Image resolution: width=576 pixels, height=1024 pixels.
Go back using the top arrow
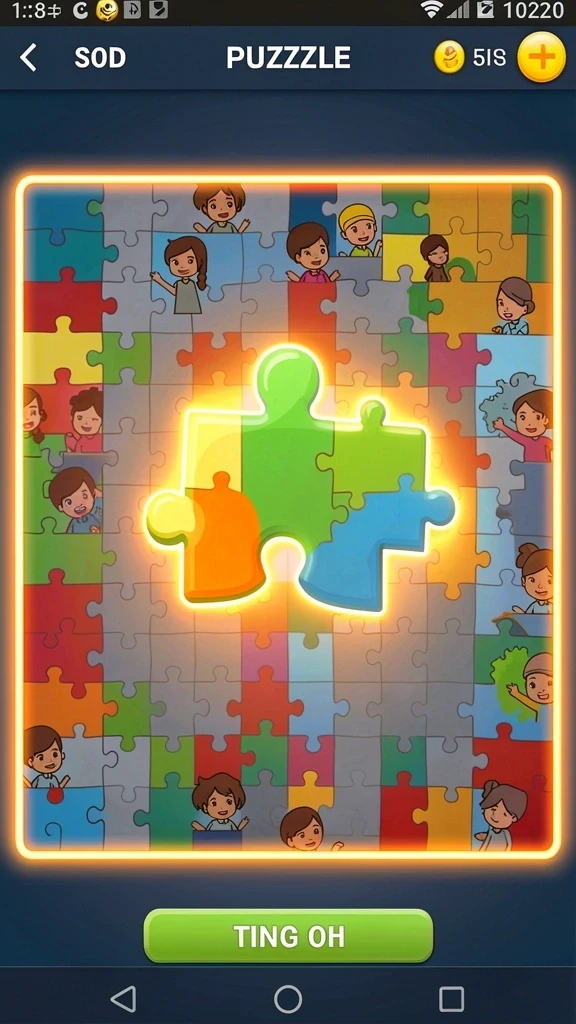28,57
